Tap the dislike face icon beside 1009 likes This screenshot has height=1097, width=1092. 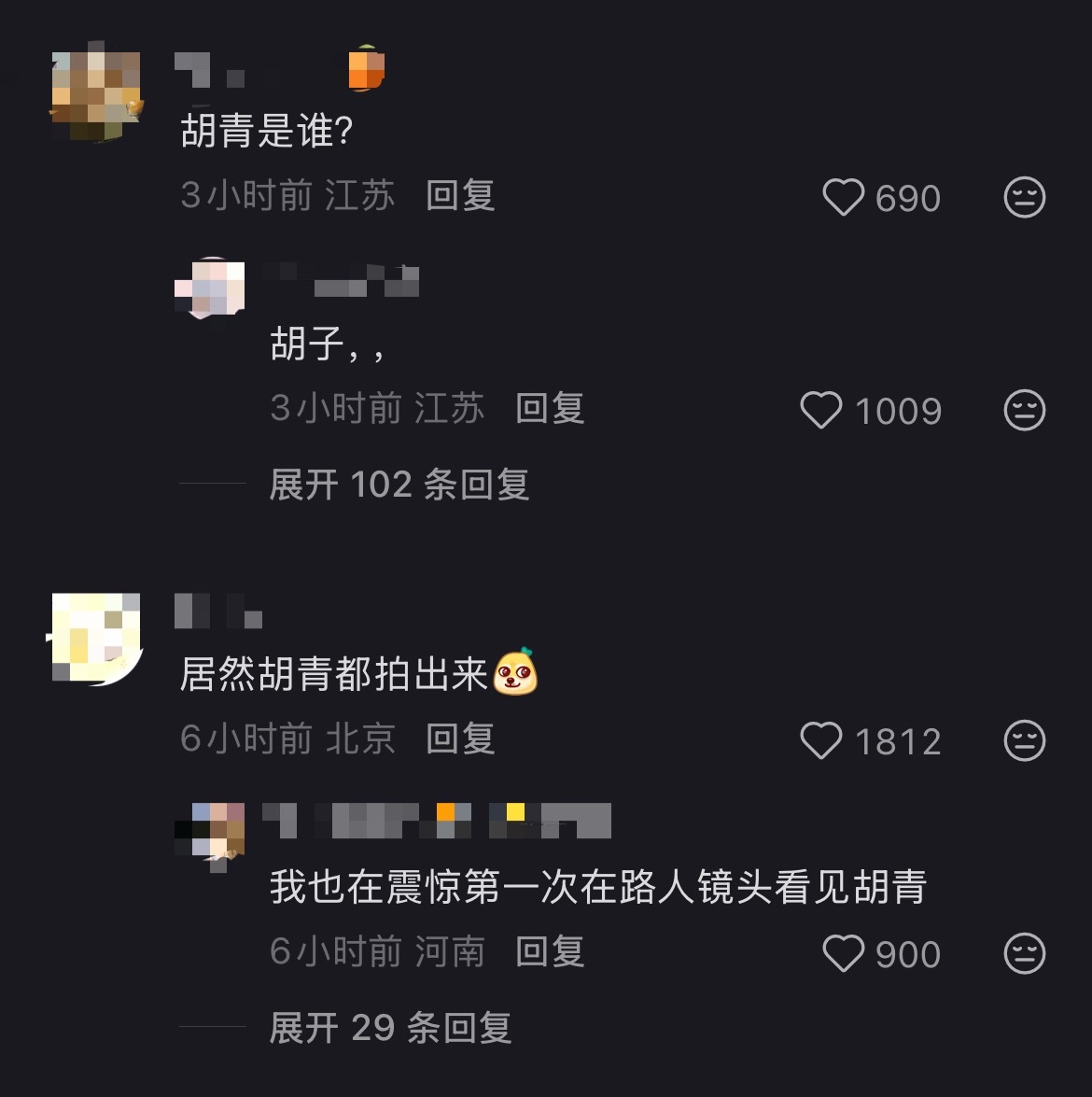coord(1027,410)
